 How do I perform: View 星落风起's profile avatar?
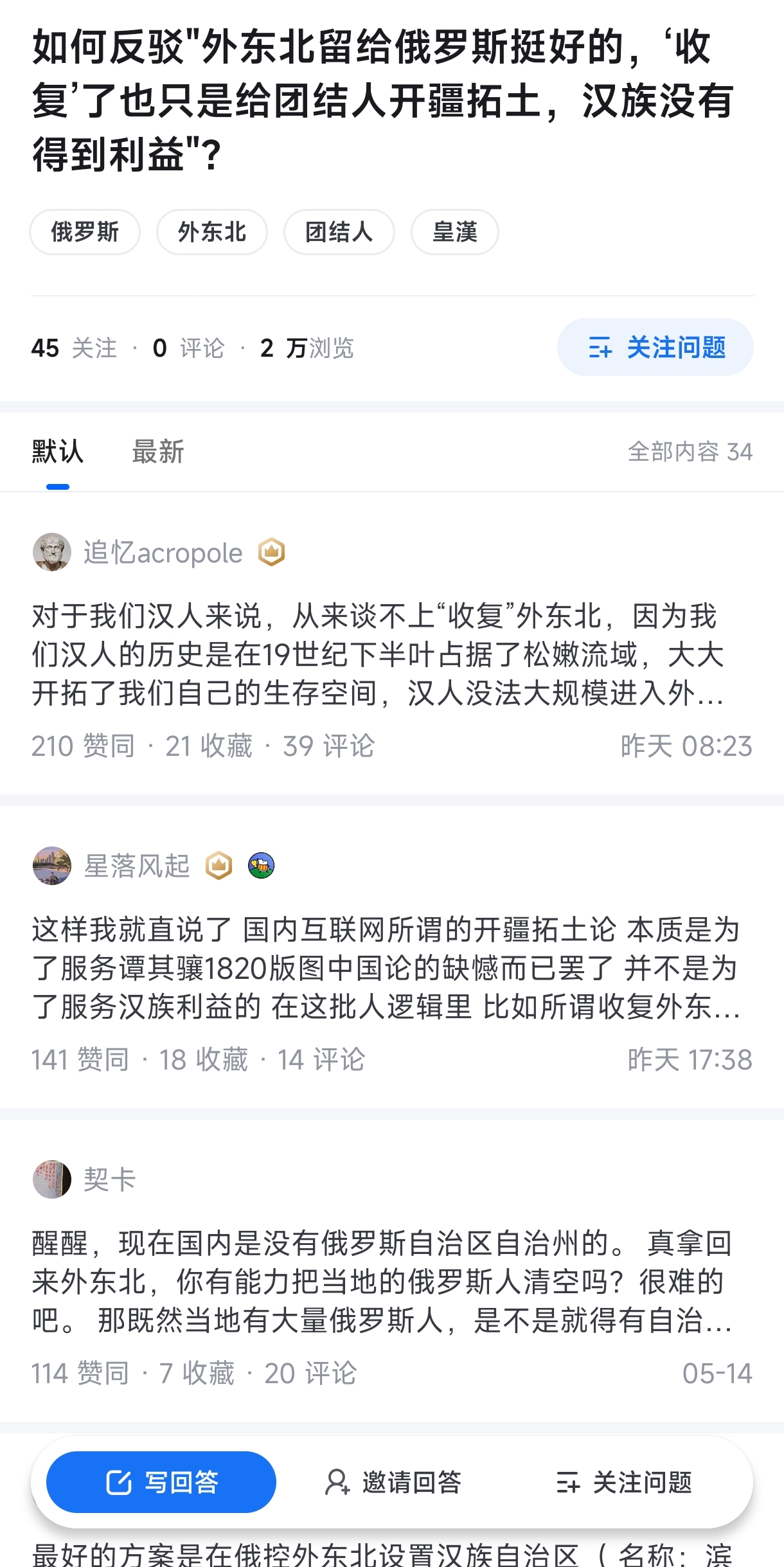tap(52, 866)
